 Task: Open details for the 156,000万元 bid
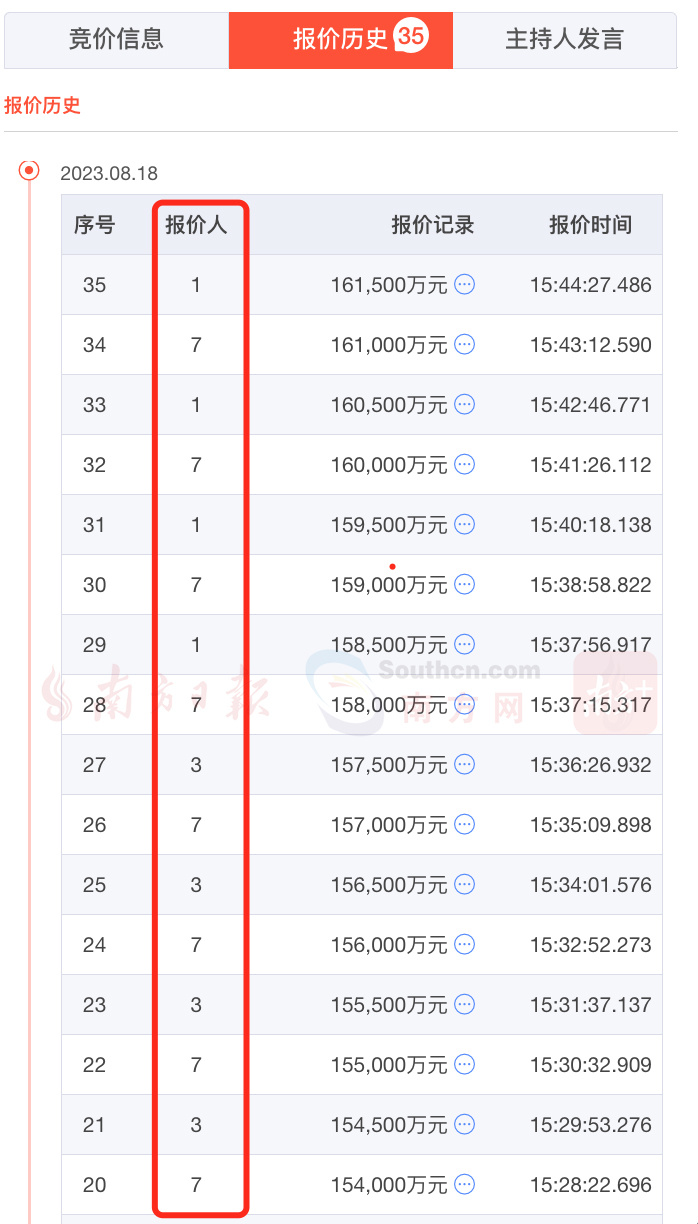coord(465,945)
